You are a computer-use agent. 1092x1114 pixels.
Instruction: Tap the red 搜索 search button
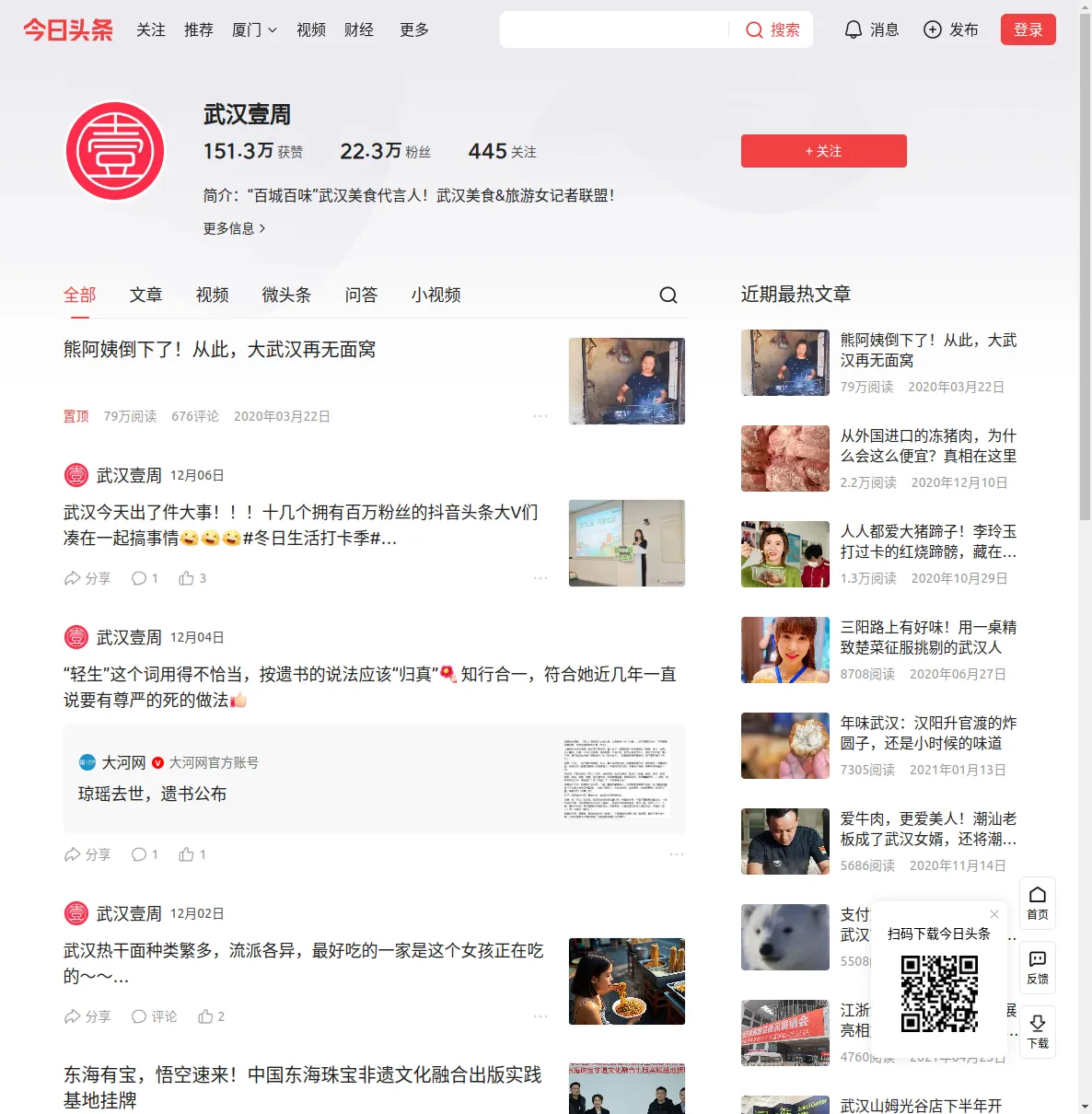pos(773,29)
